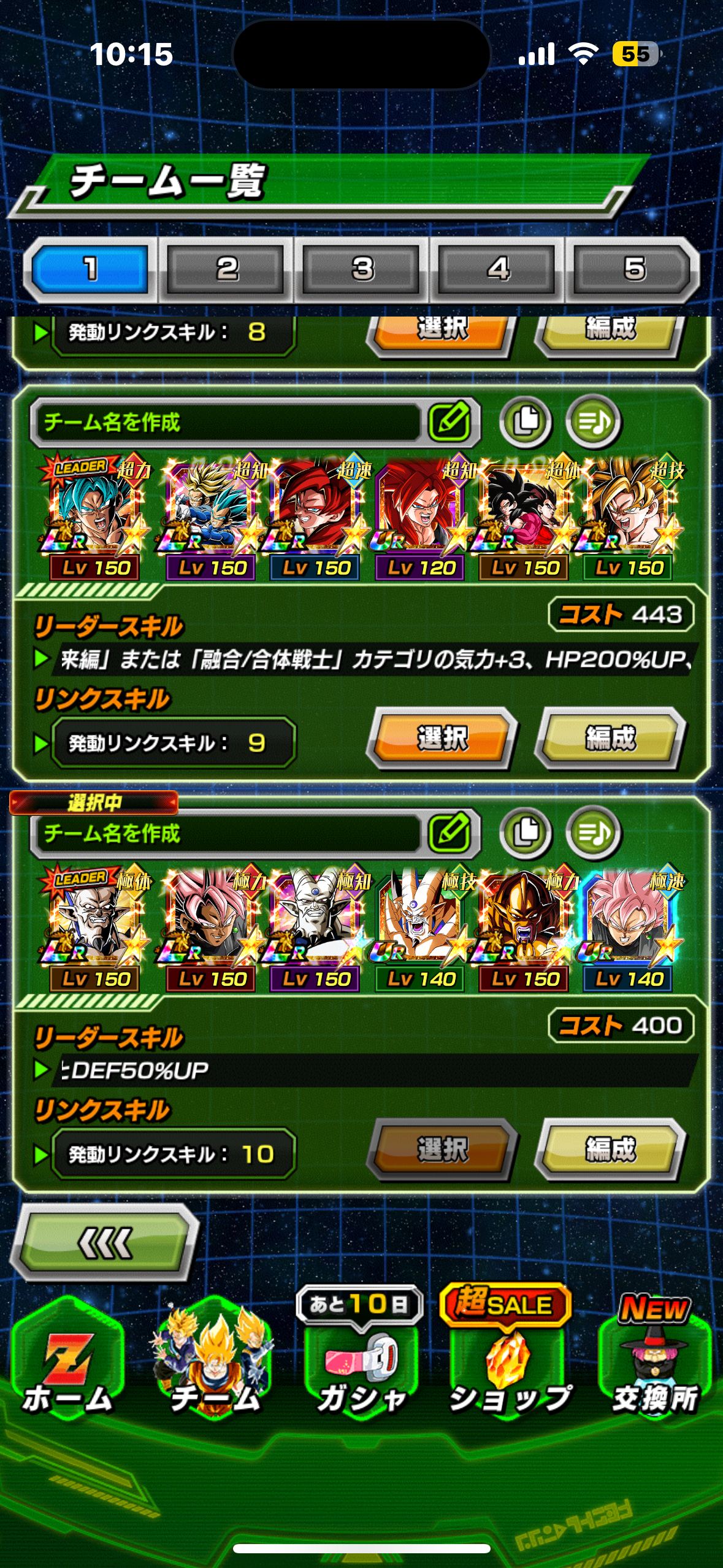Switch to team page tab 3

pos(362,269)
